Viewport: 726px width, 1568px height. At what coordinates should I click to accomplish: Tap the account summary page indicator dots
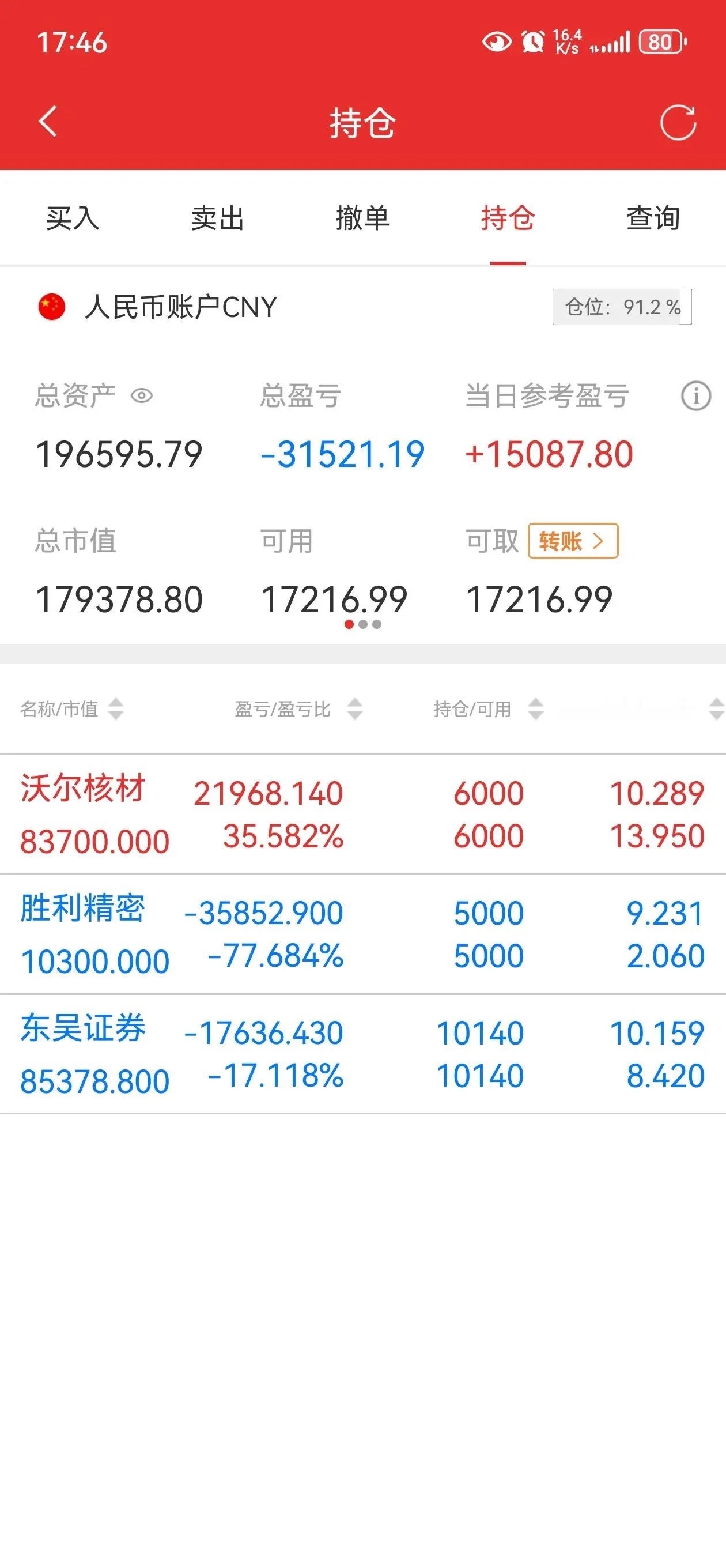point(362,624)
